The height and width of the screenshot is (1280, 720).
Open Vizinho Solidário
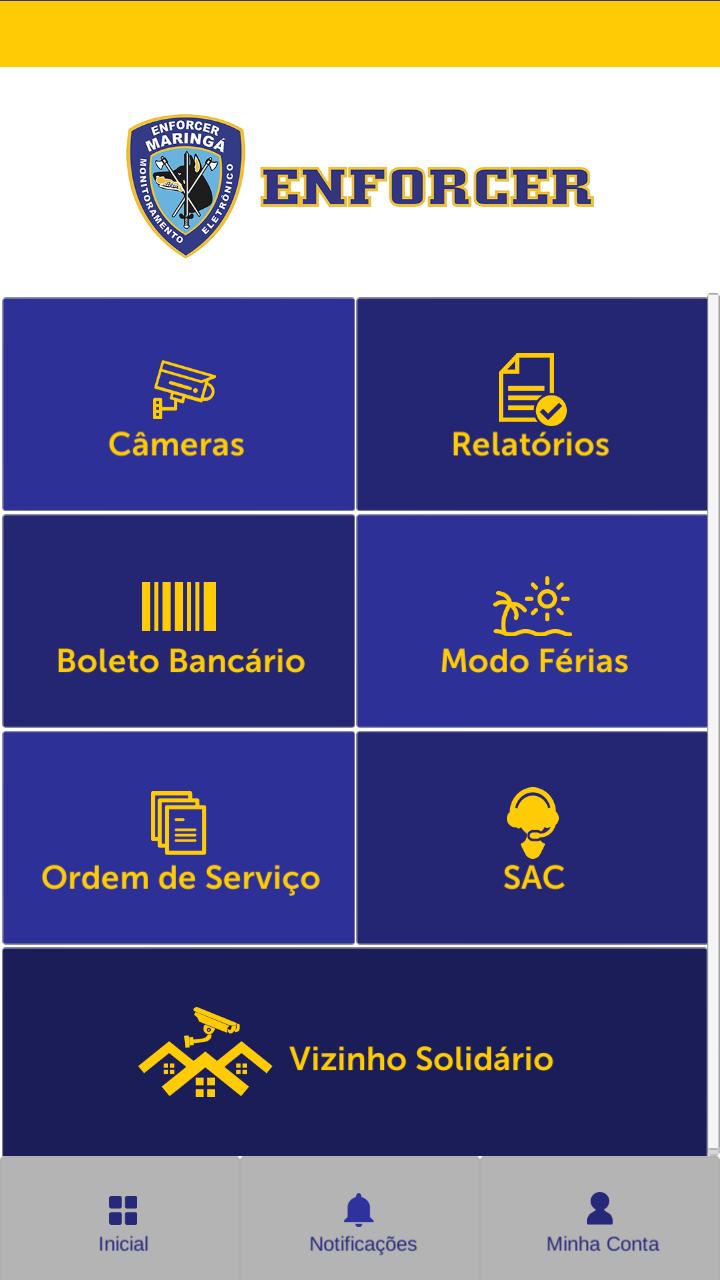click(355, 1053)
